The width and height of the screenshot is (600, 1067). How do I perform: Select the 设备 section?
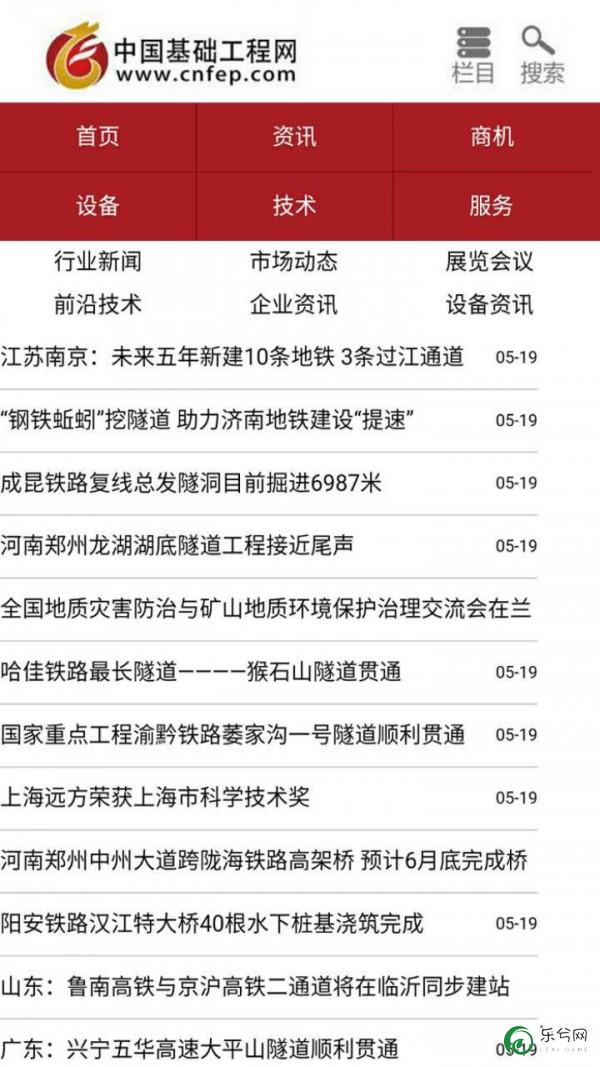98,206
